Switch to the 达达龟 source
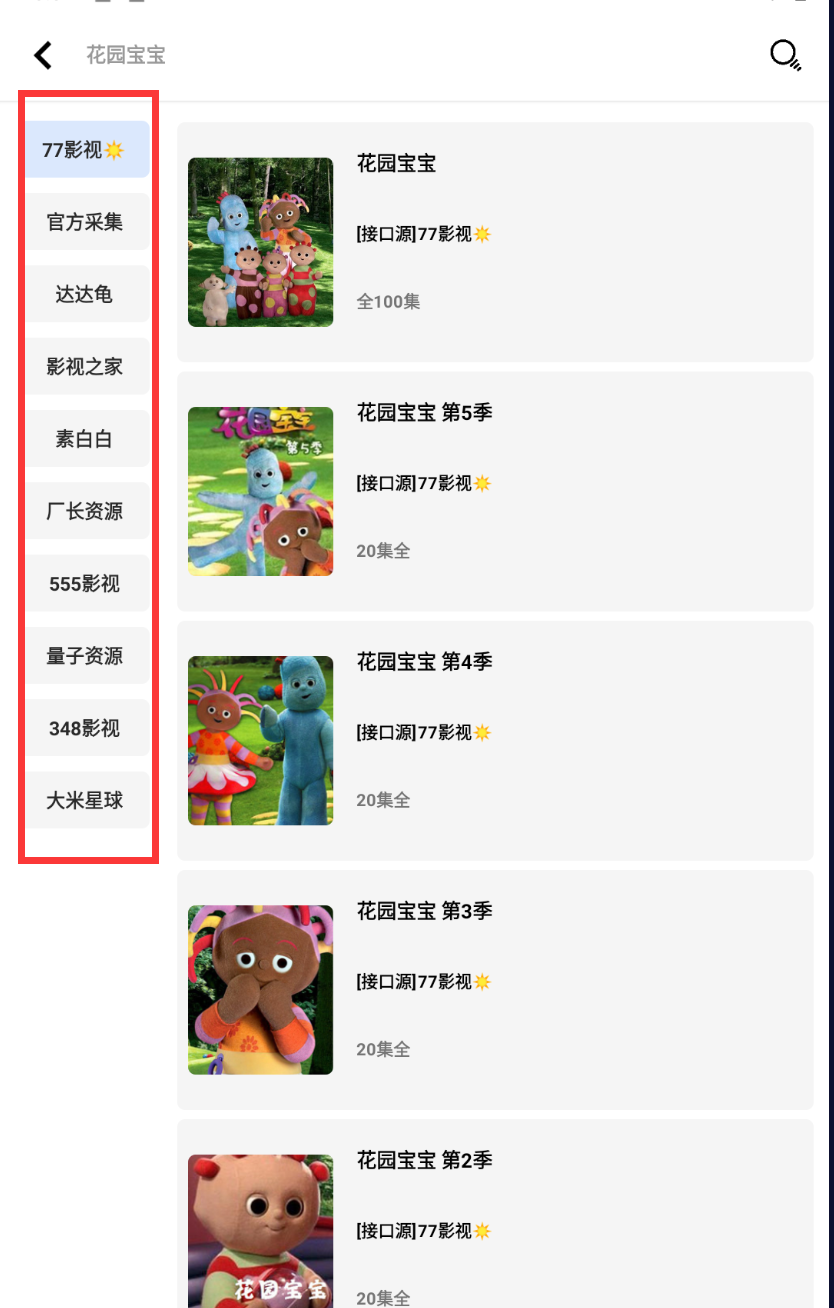The image size is (834, 1308). pos(86,294)
